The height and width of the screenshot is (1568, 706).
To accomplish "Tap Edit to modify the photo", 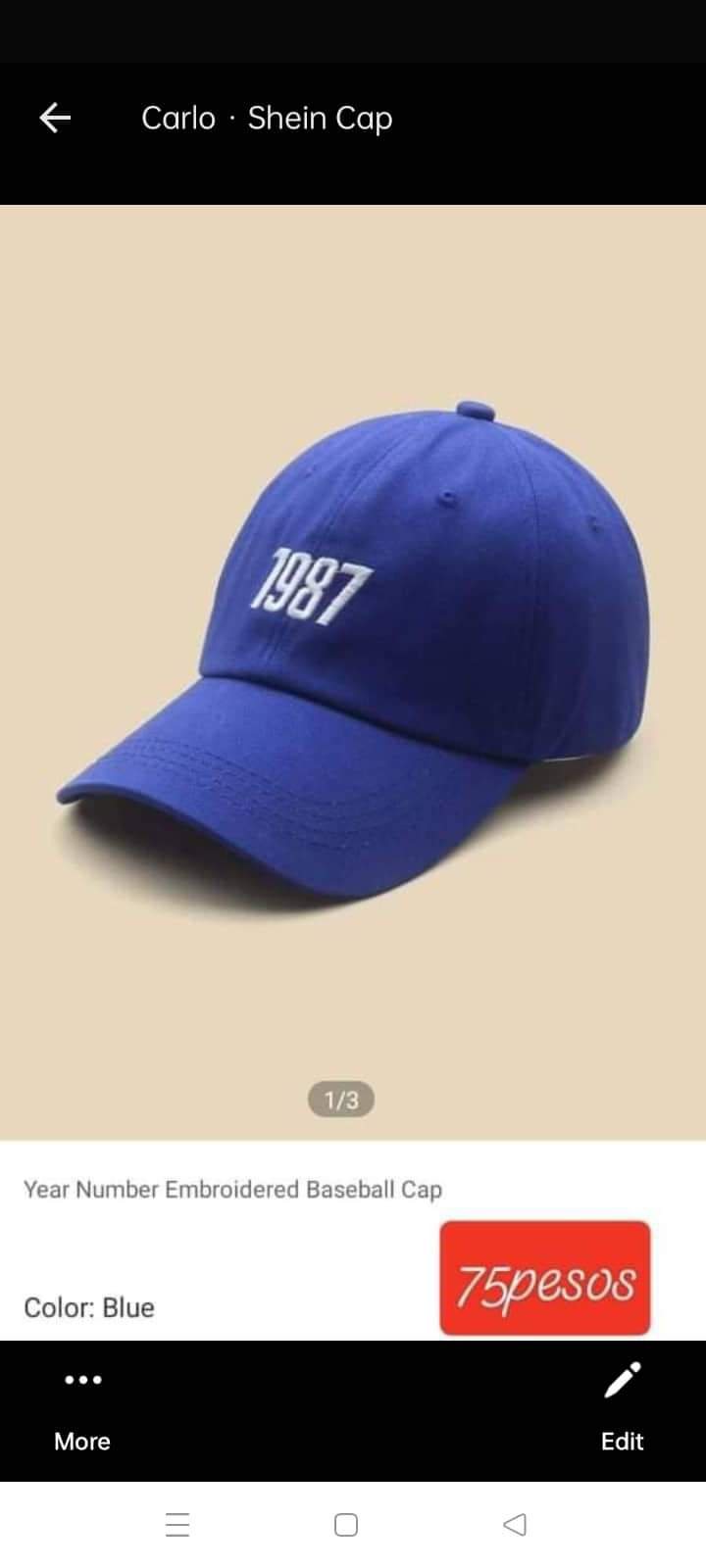I will point(622,1407).
